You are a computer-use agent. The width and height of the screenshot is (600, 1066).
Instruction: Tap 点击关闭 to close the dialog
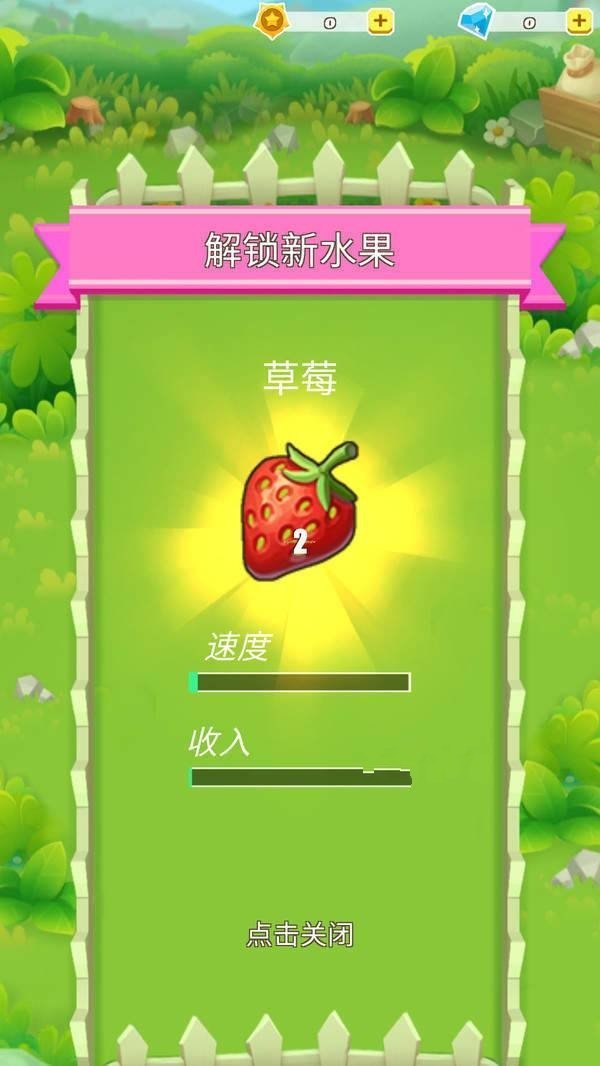pyautogui.click(x=300, y=935)
